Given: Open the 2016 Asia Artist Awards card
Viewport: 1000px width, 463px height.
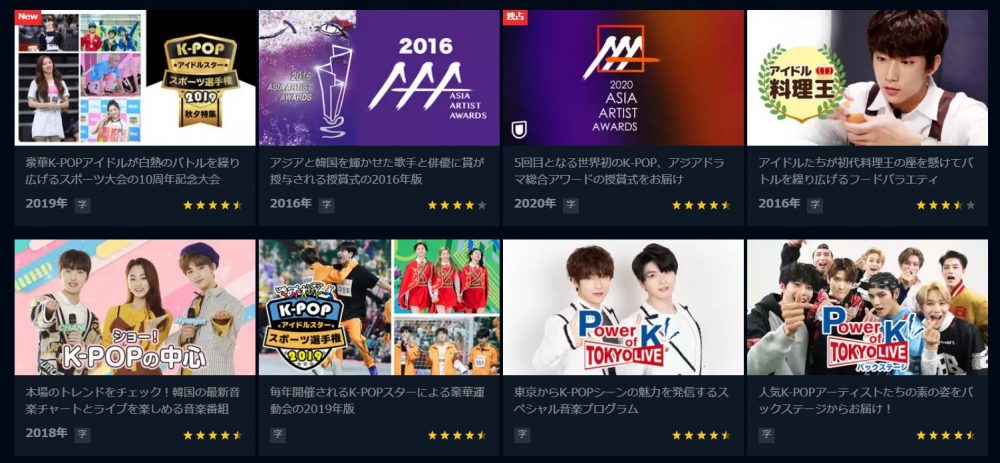Looking at the screenshot, I should [x=379, y=78].
